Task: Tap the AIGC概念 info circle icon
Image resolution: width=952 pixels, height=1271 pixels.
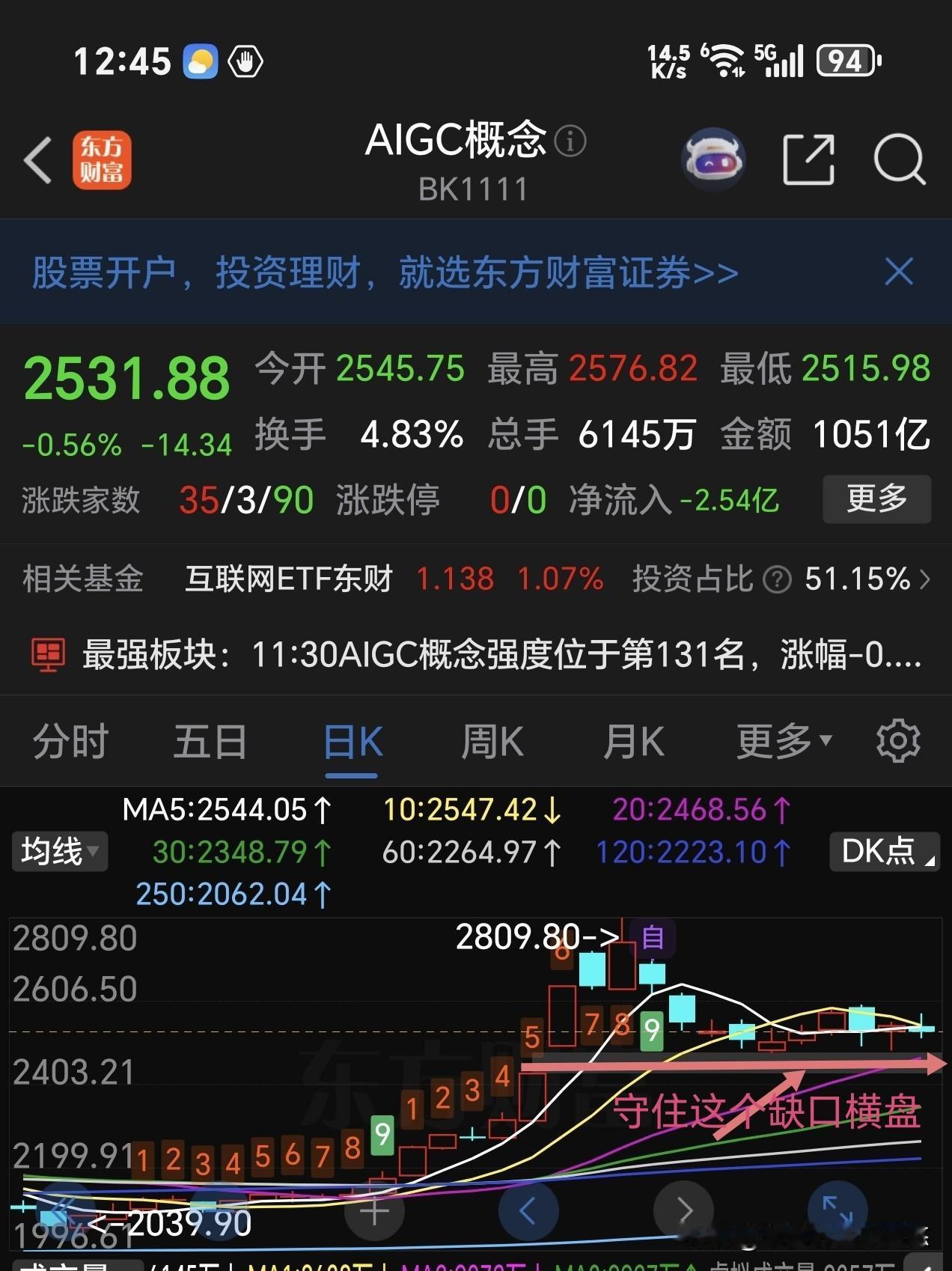Action: coord(570,141)
